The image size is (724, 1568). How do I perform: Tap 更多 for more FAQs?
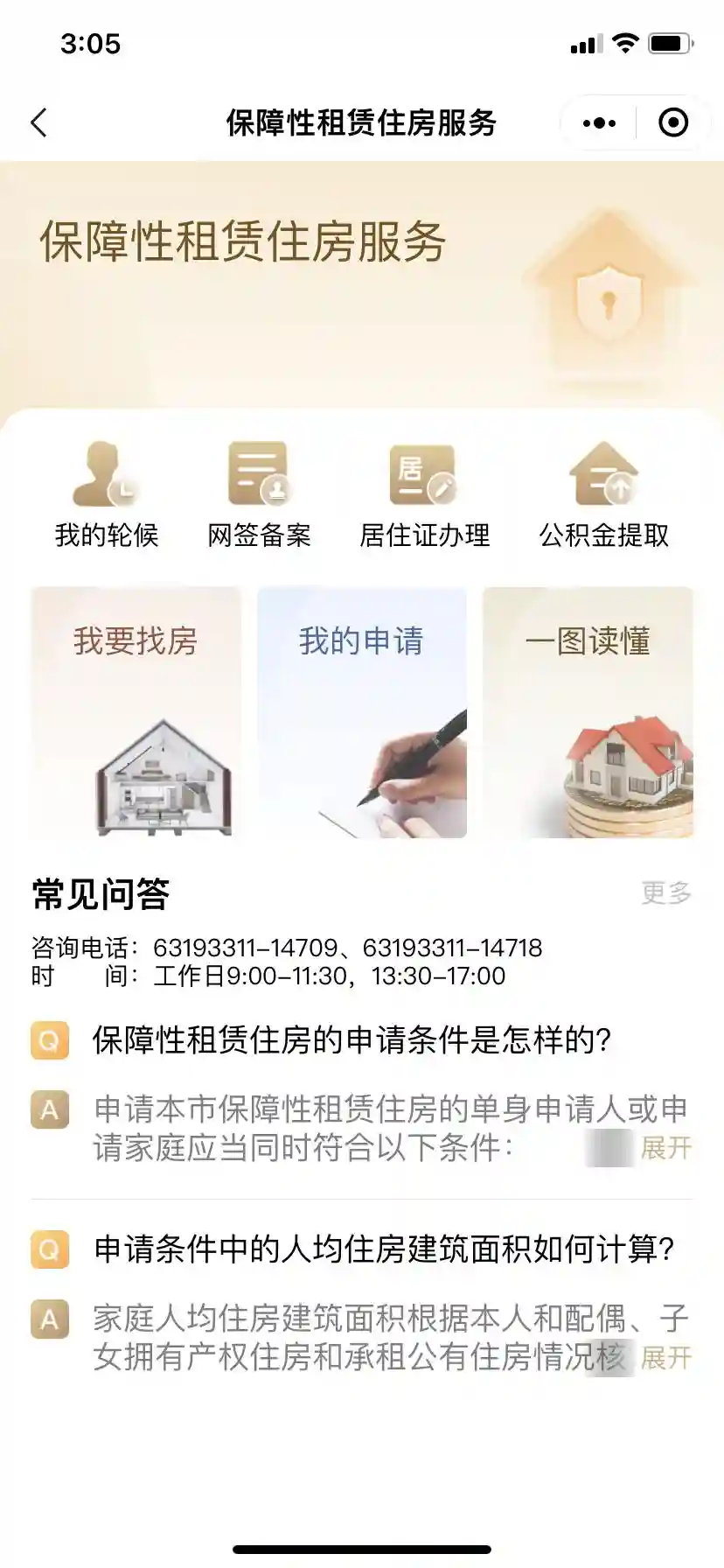coord(666,892)
